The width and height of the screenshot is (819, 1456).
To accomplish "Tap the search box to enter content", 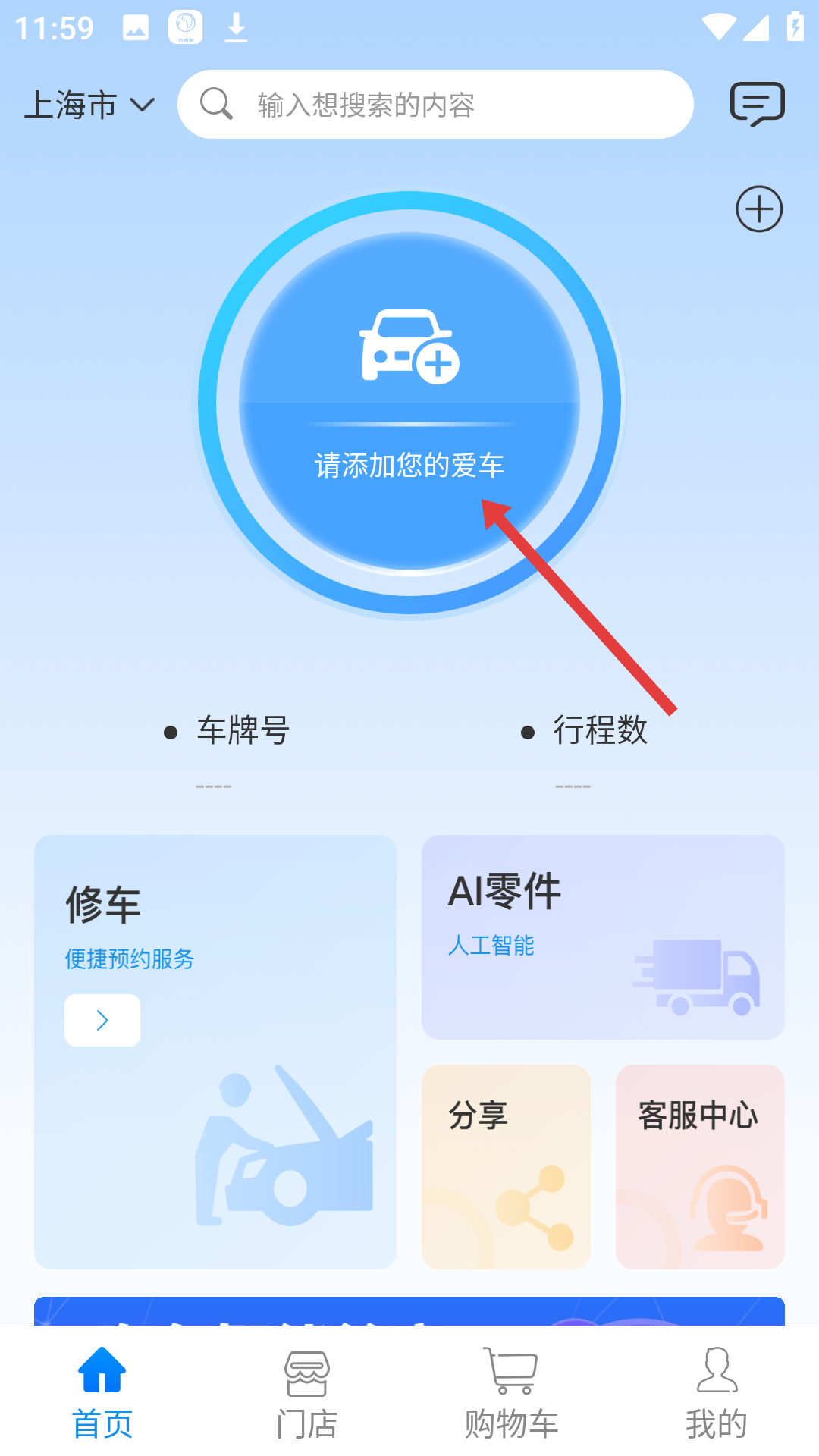I will click(x=435, y=105).
